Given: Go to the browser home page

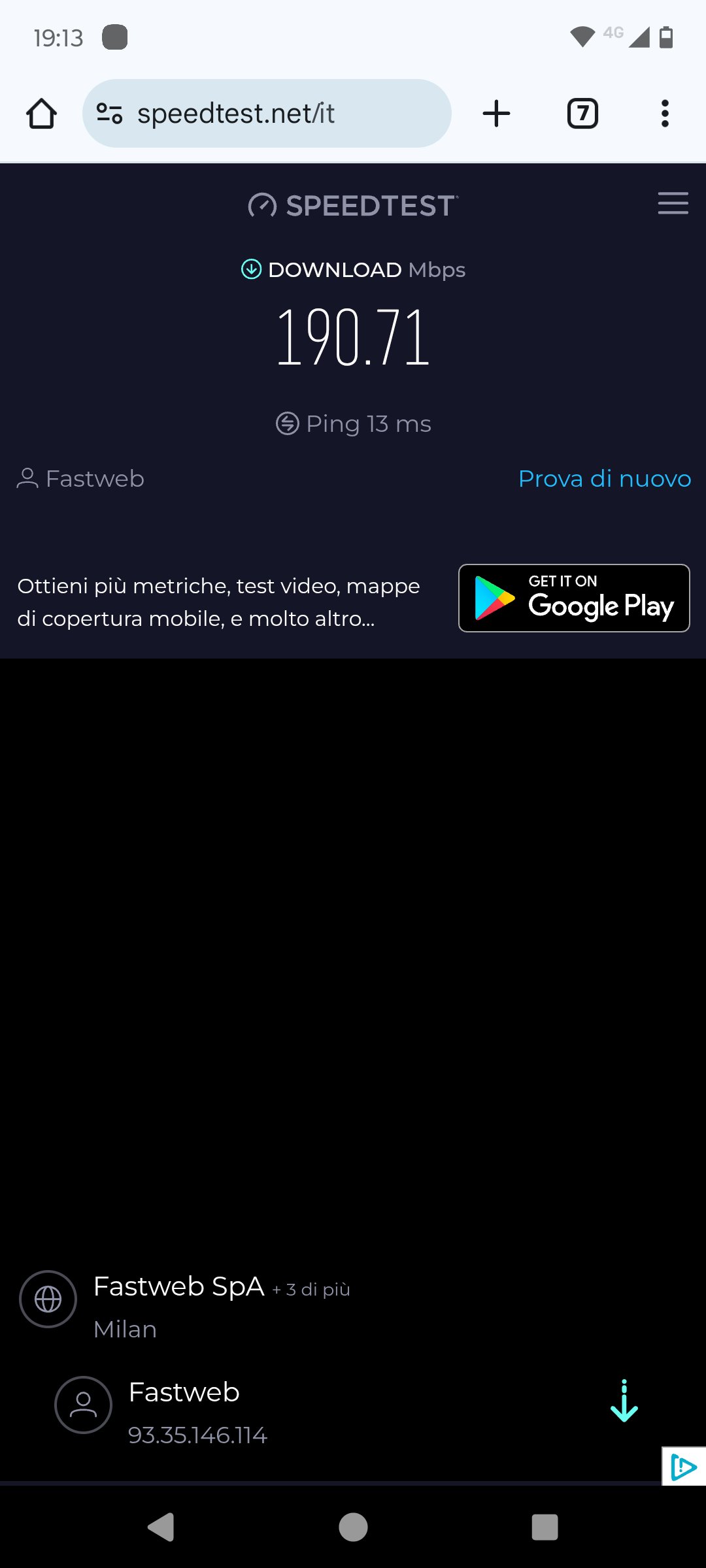Looking at the screenshot, I should click(41, 114).
